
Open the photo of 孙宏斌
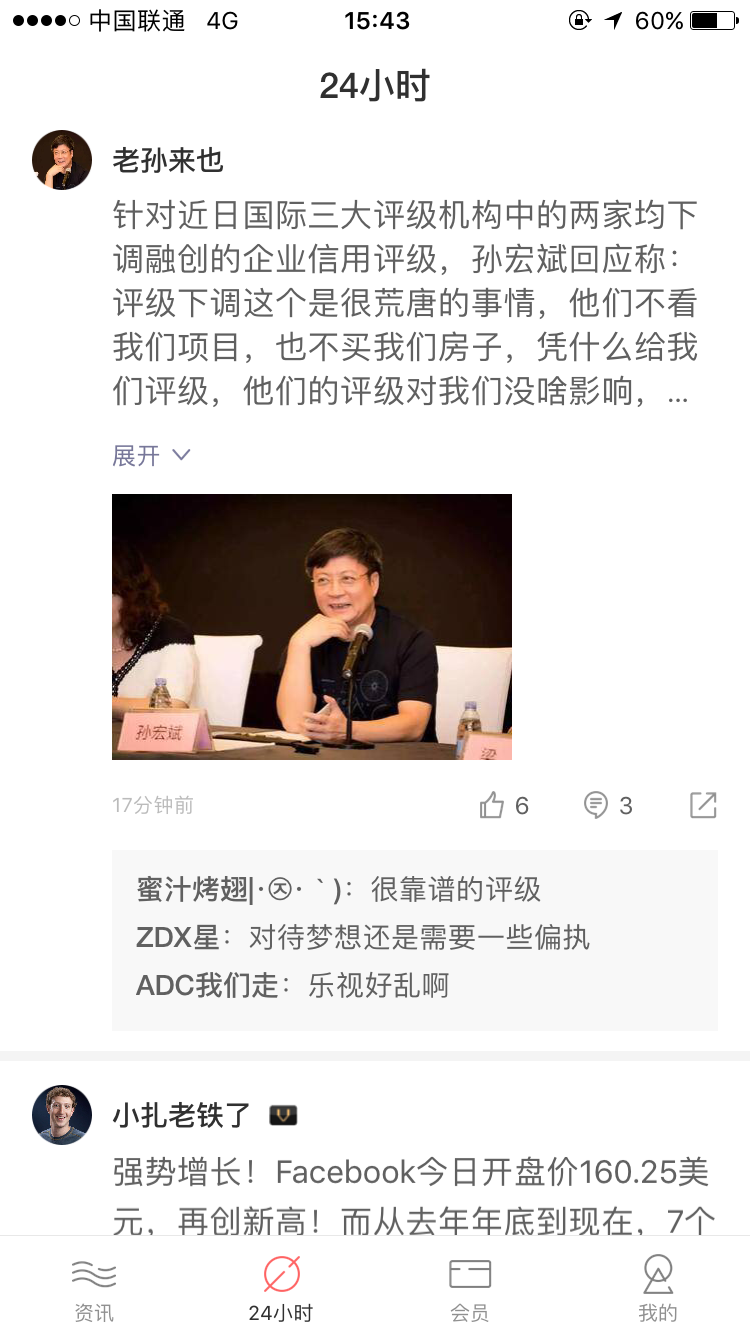coord(312,627)
